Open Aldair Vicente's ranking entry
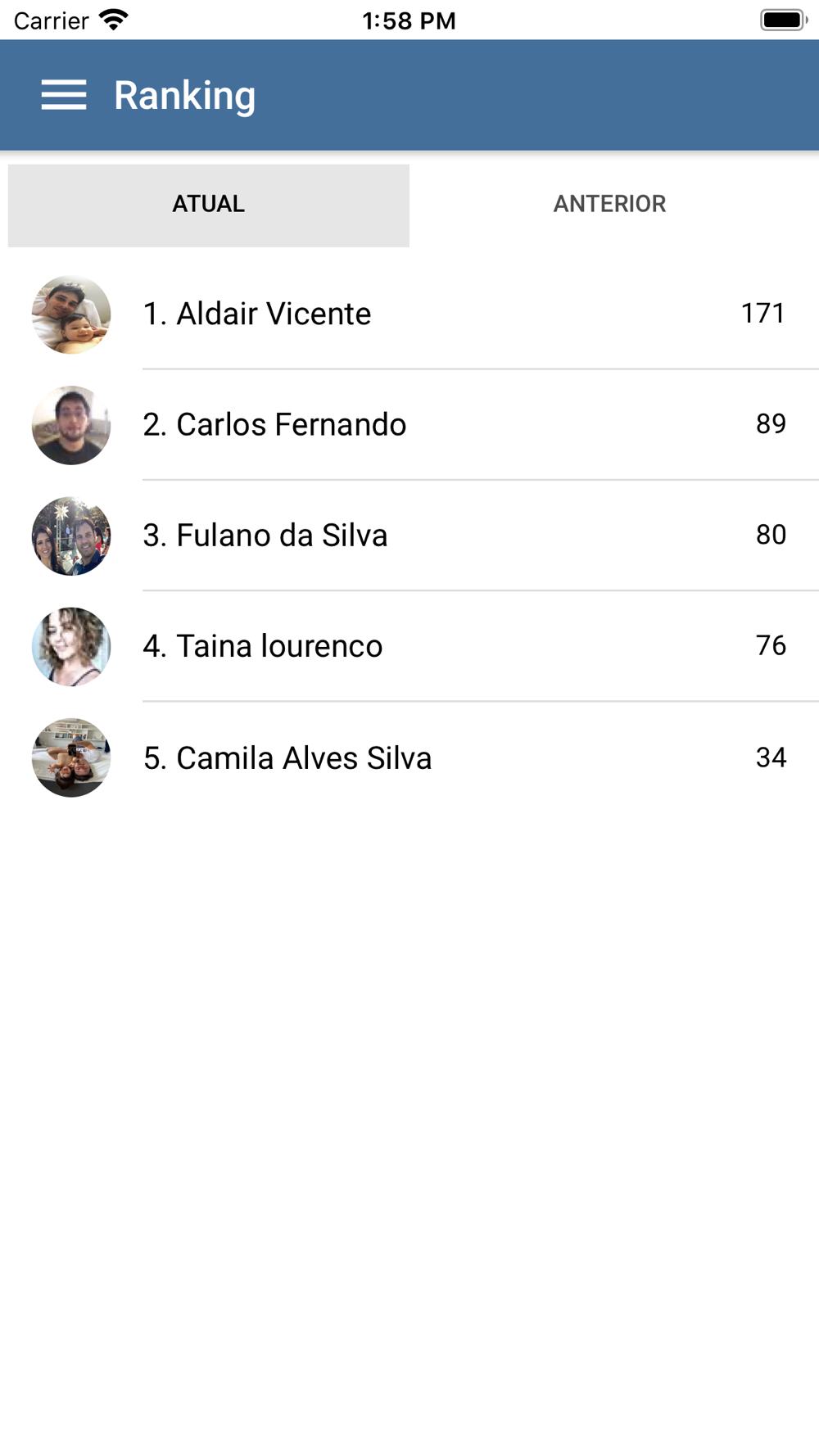Viewport: 819px width, 1456px height. tap(409, 314)
